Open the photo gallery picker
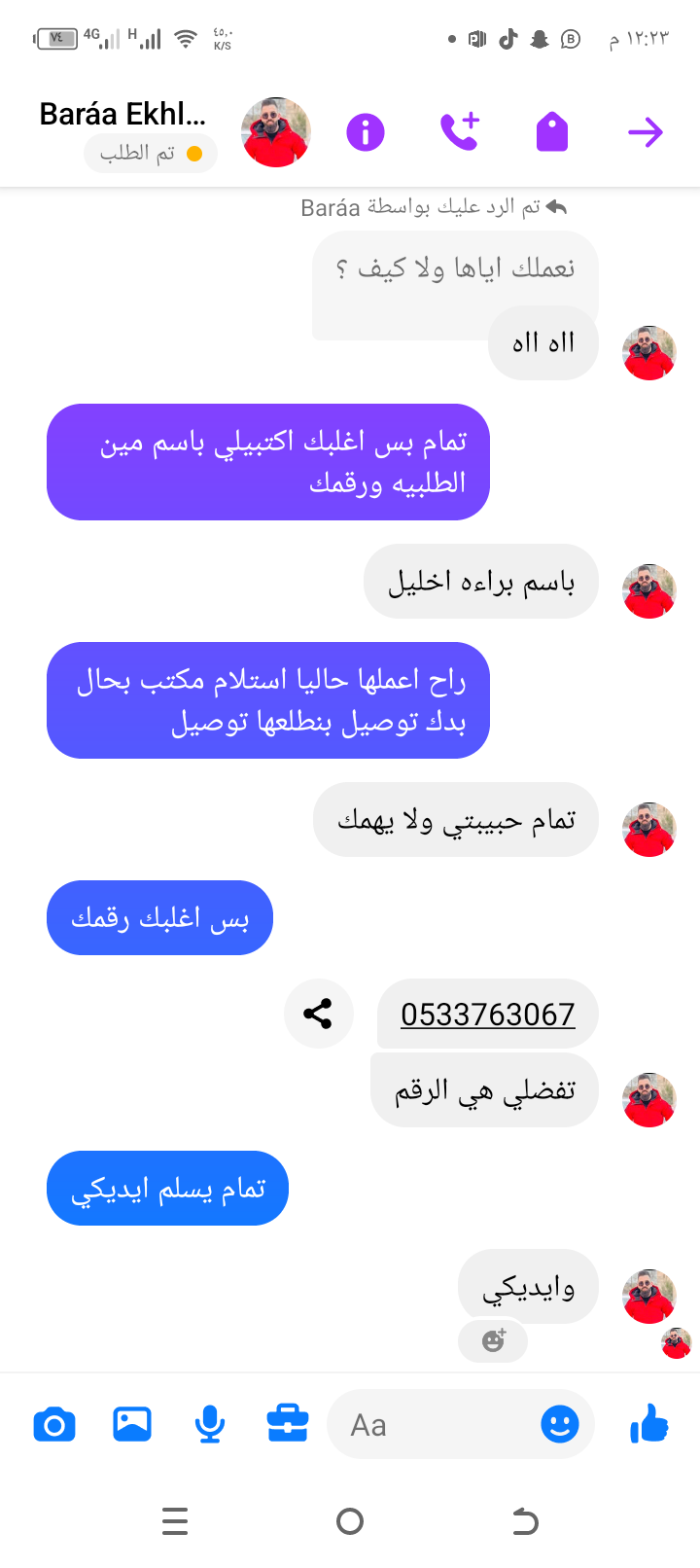Screen dimensions: 700x1568 click(132, 1425)
